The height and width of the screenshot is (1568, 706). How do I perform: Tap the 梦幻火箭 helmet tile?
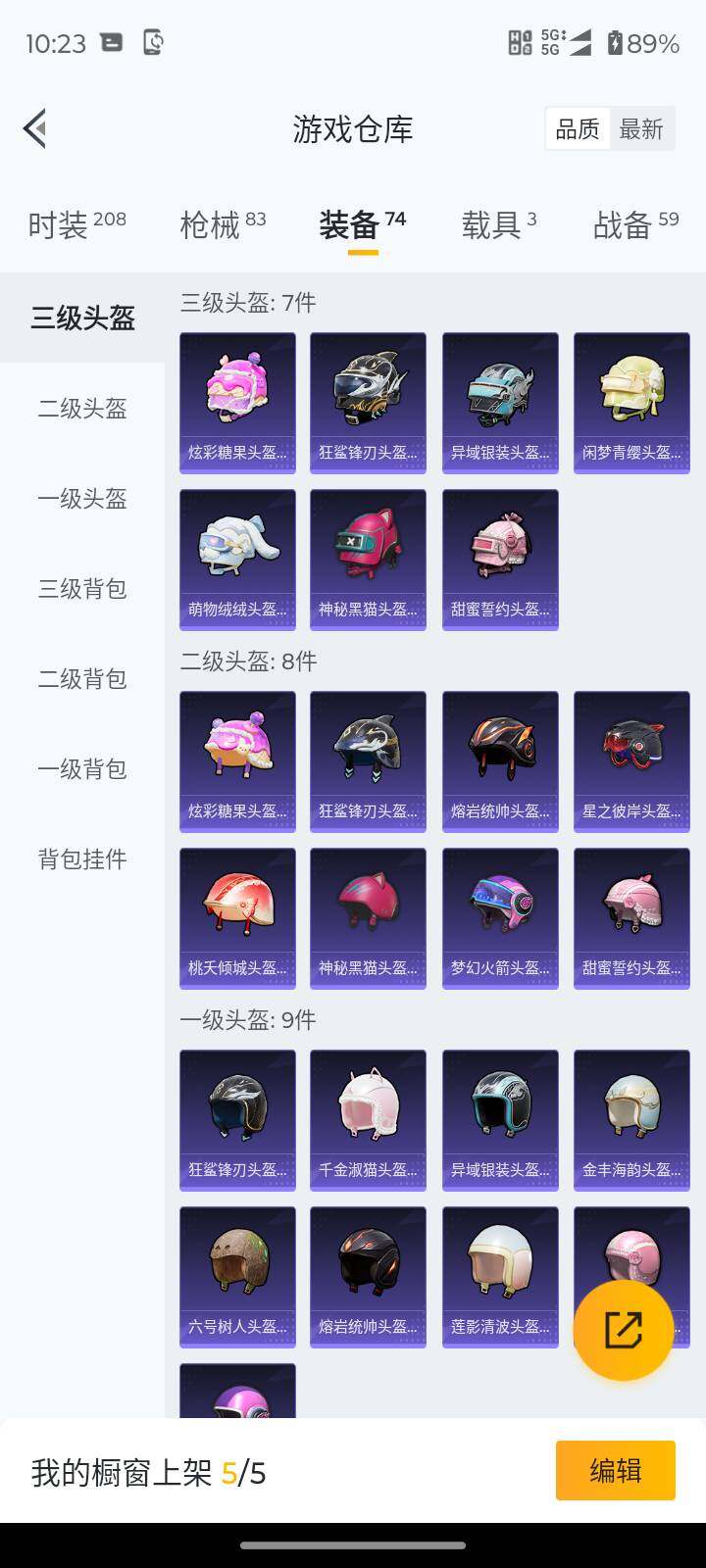click(x=500, y=918)
